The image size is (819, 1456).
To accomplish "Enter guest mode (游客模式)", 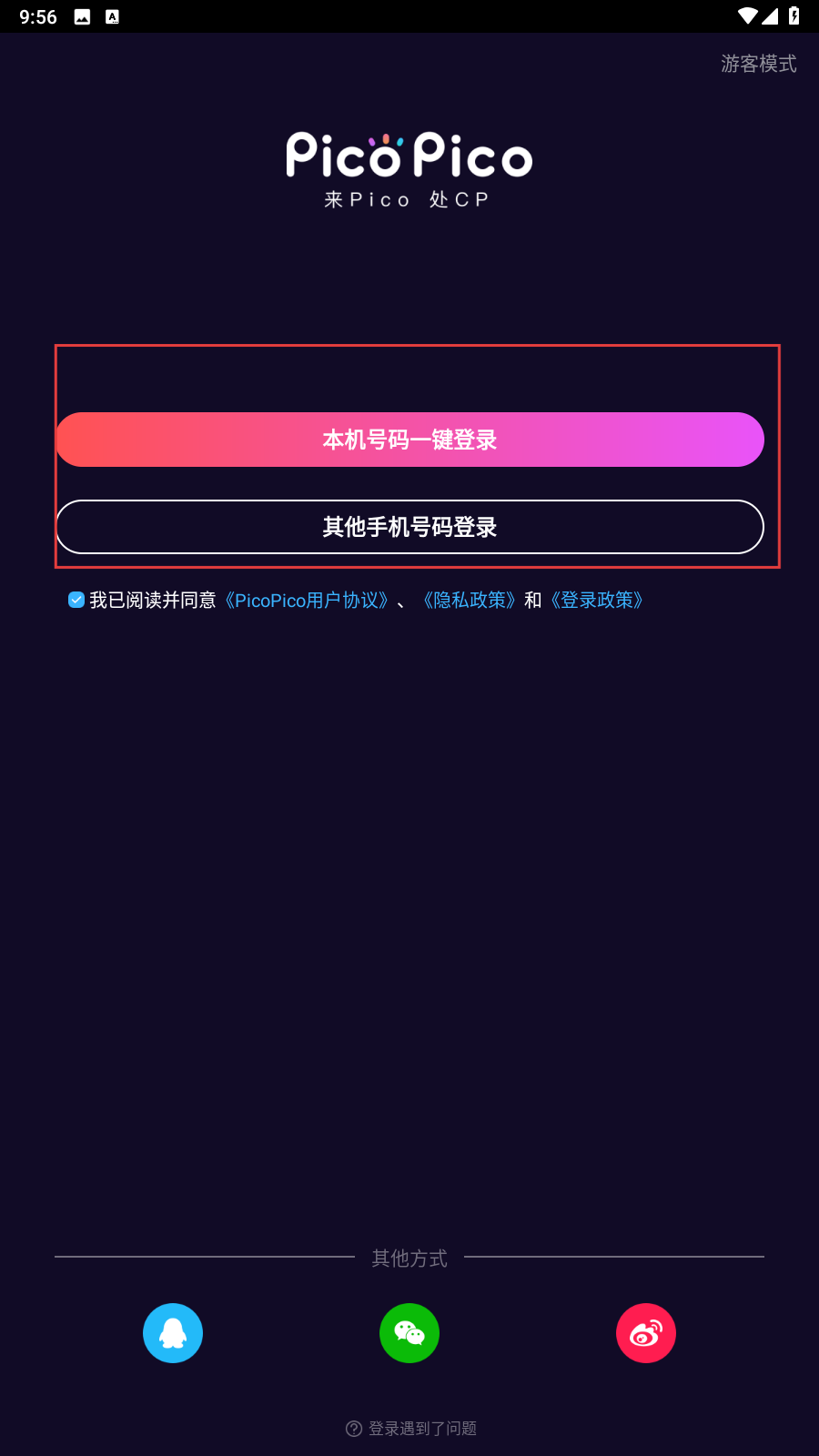I will 758,64.
